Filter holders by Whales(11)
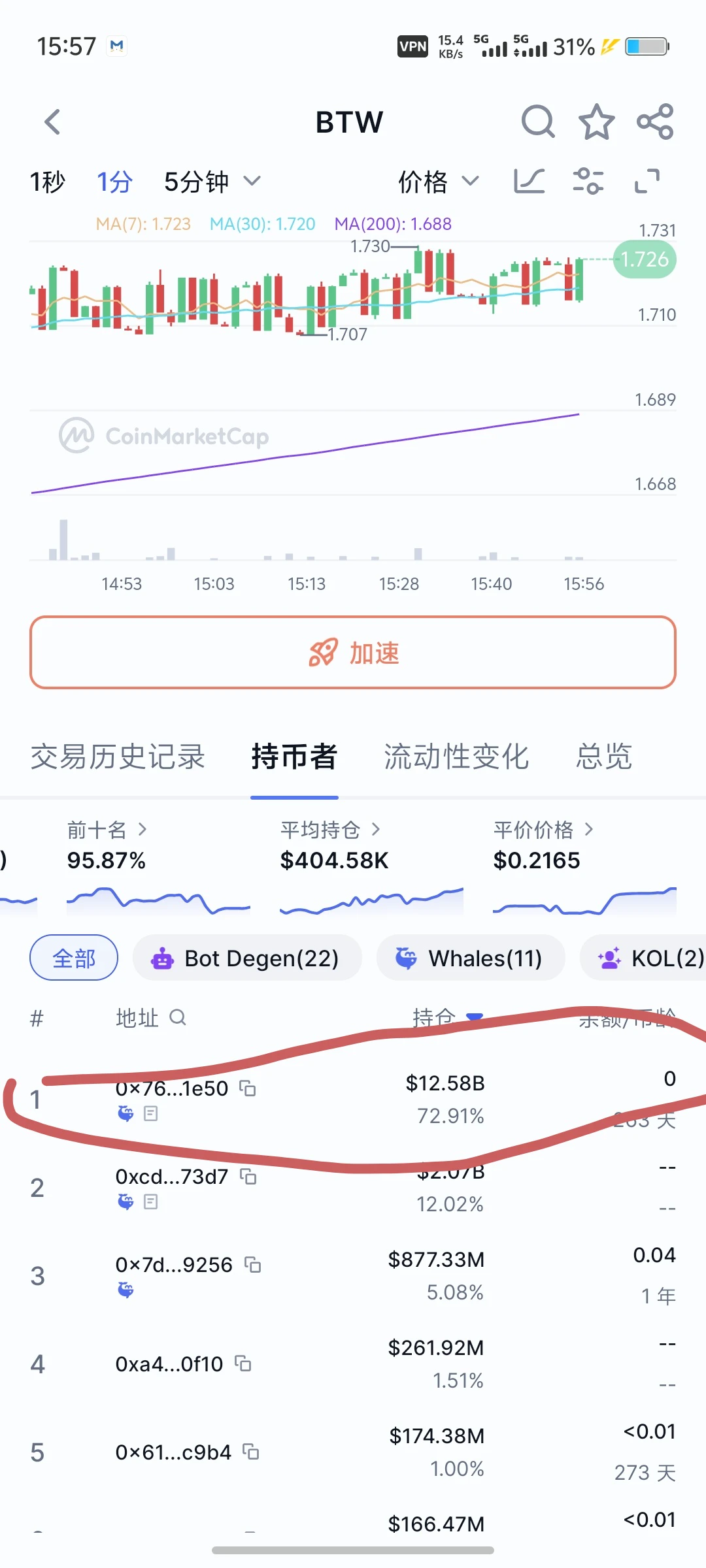The height and width of the screenshot is (1568, 706). click(471, 958)
